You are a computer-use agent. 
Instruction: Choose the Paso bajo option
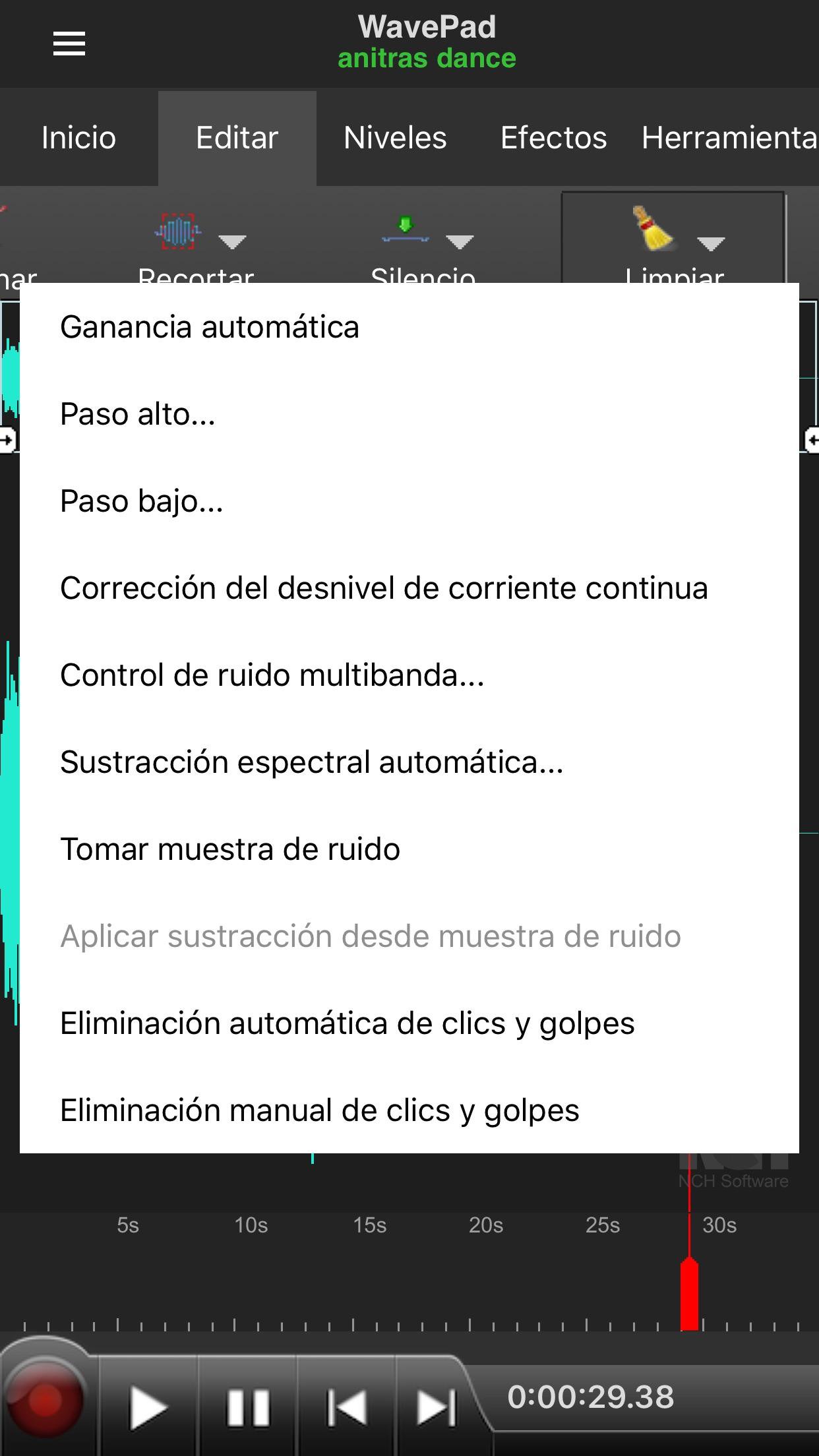(142, 501)
